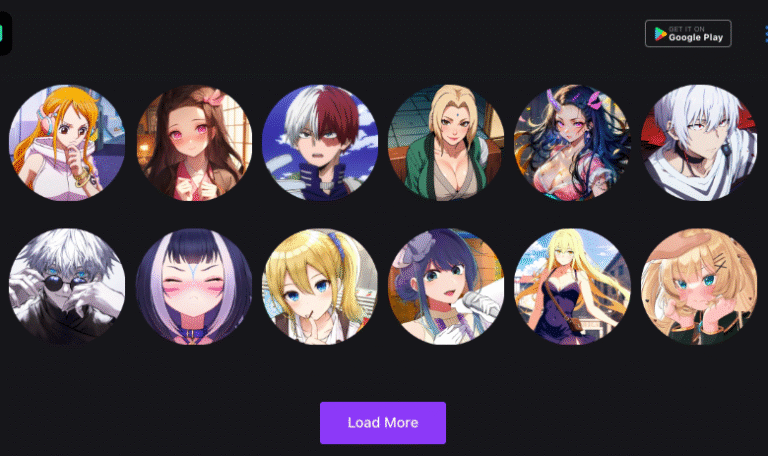
Task: Open the white-haired character with red eyes avatar
Action: tap(699, 143)
